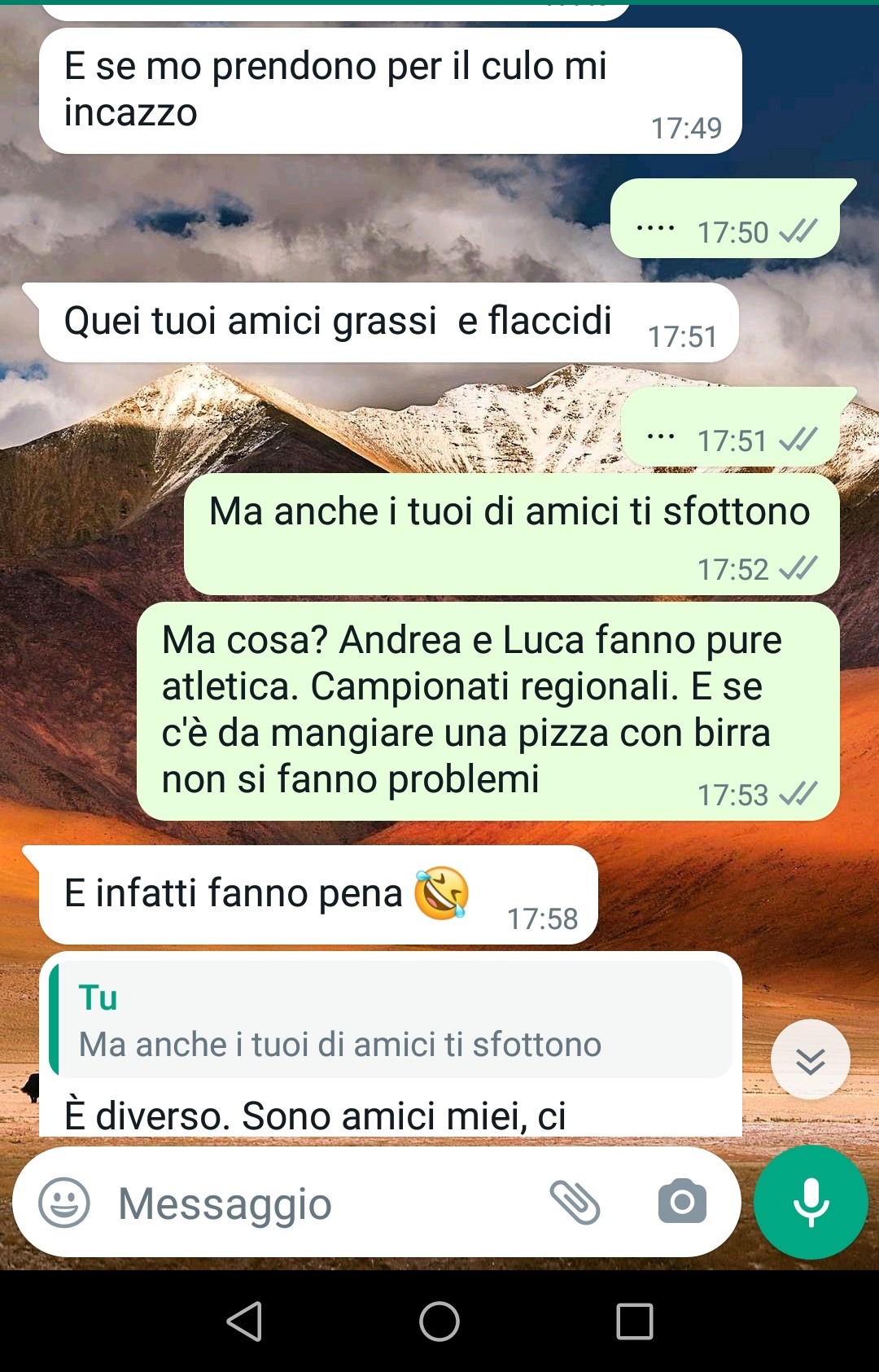Tap the quoted reply from Tu
This screenshot has width=879, height=1372.
391,1020
